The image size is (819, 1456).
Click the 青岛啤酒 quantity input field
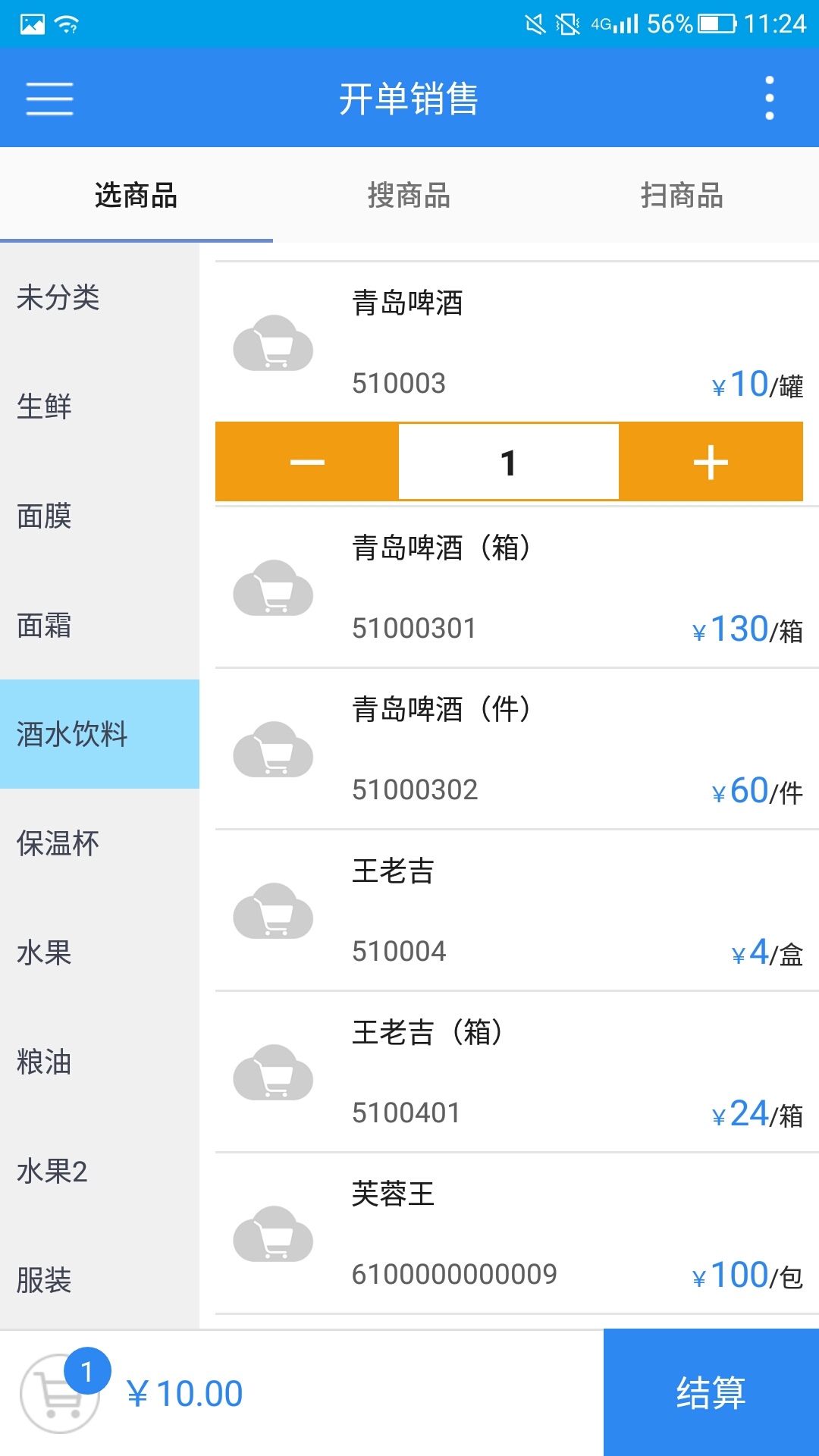point(510,462)
